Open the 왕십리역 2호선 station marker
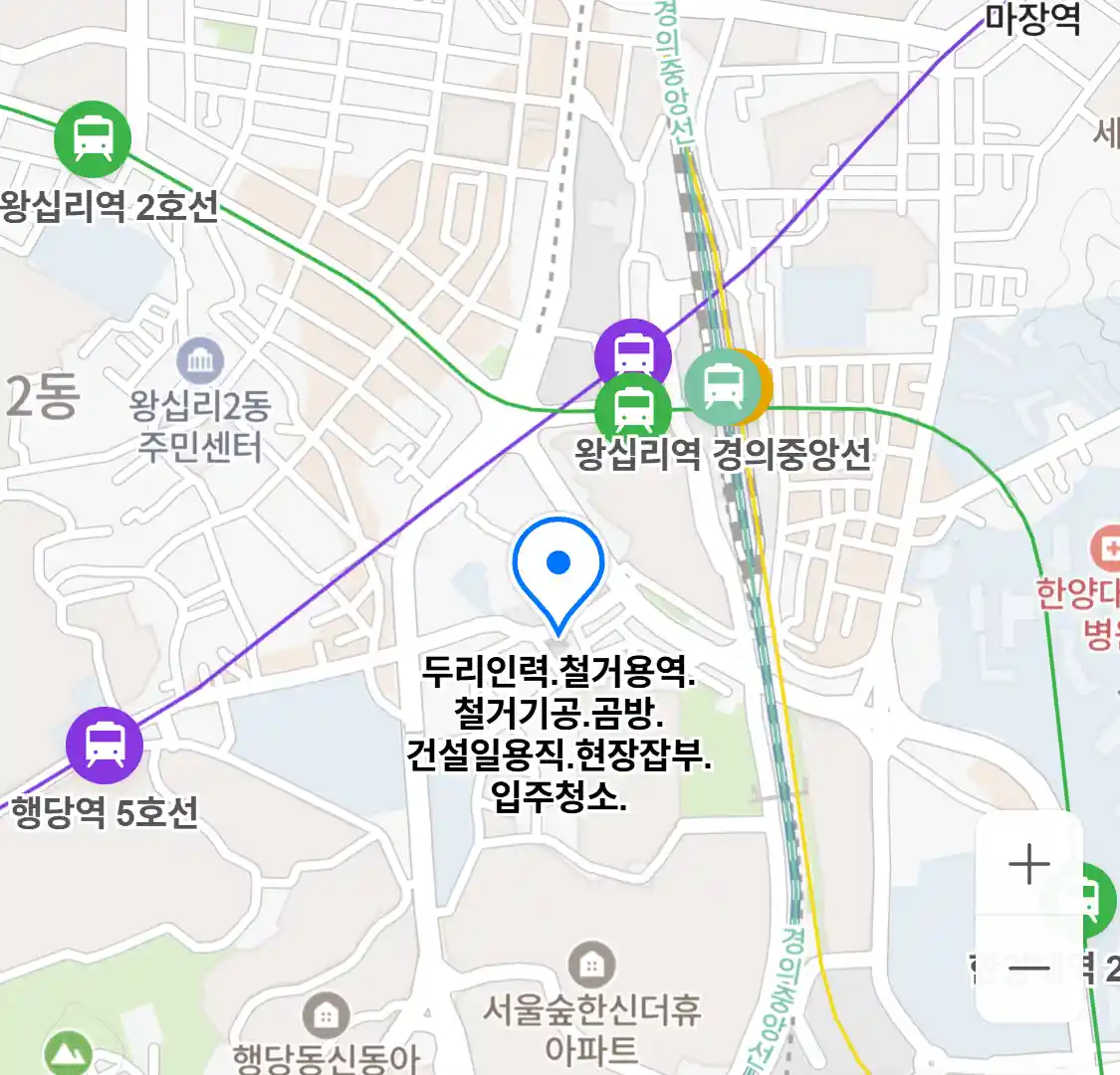Image resolution: width=1120 pixels, height=1075 pixels. tap(93, 139)
